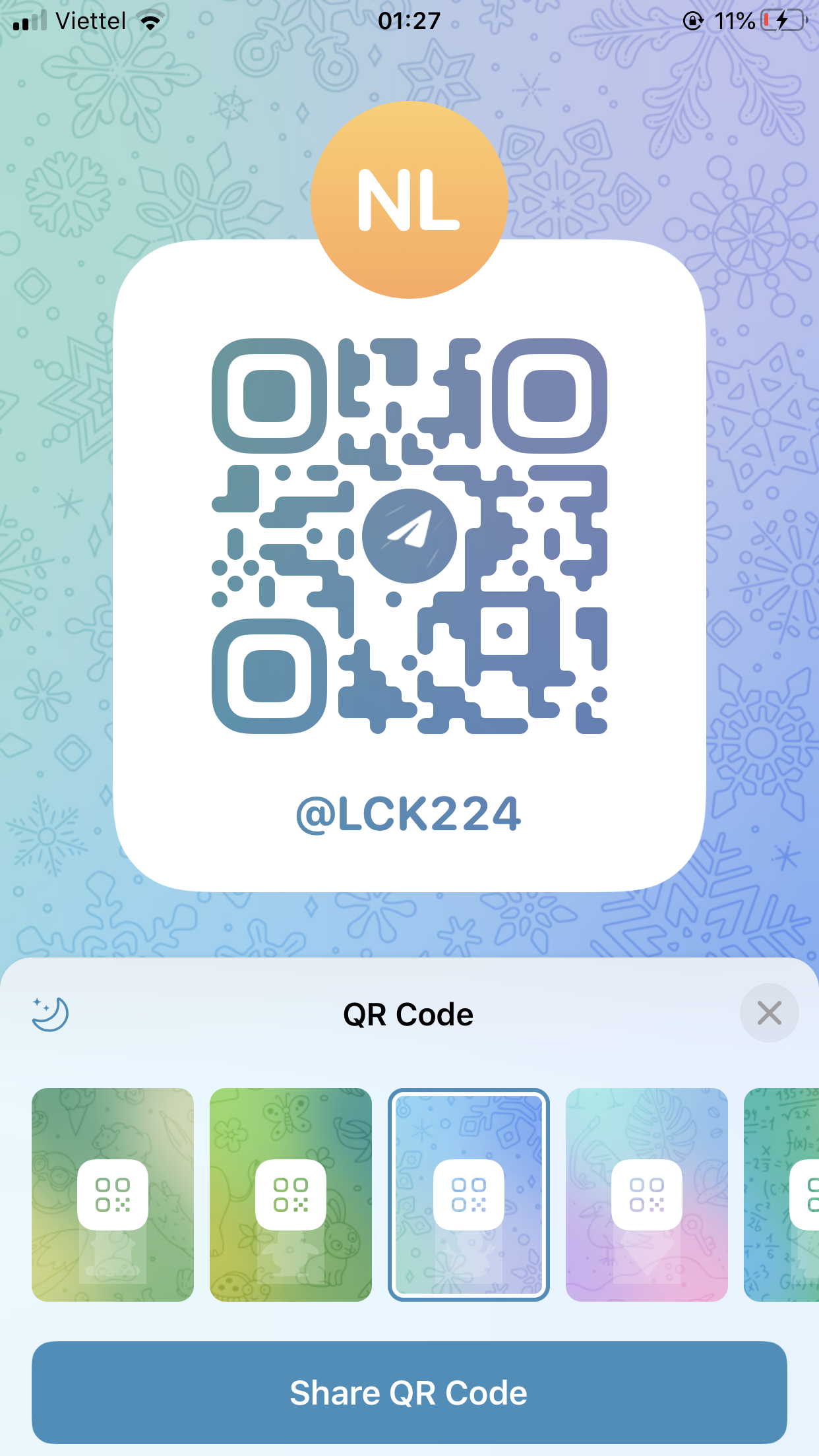
Task: Choose the blue snowflake theme
Action: (469, 1194)
